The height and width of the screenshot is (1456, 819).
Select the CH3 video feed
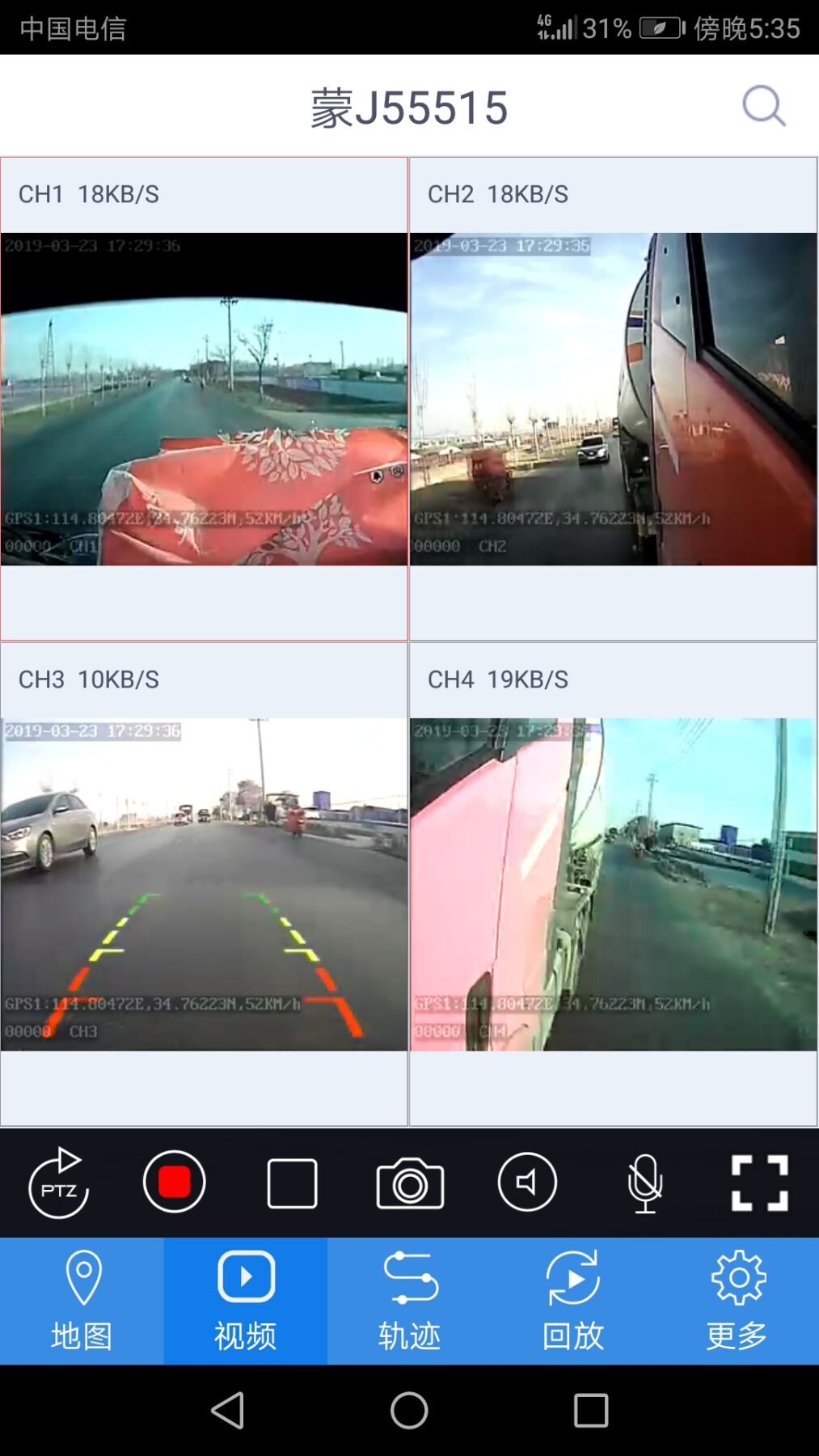(x=204, y=884)
